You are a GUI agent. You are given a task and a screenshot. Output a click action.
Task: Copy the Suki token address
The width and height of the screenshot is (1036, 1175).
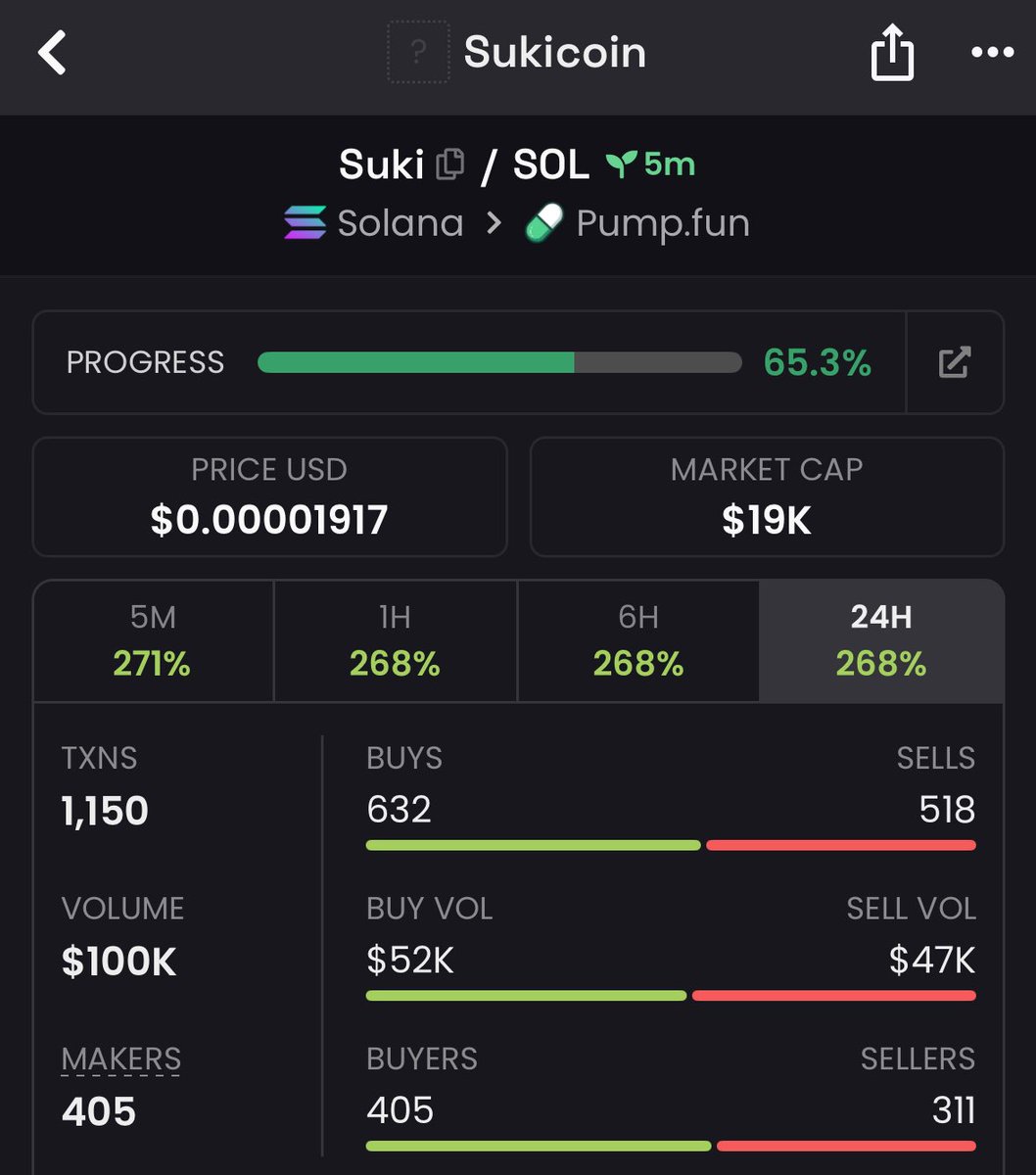point(449,164)
